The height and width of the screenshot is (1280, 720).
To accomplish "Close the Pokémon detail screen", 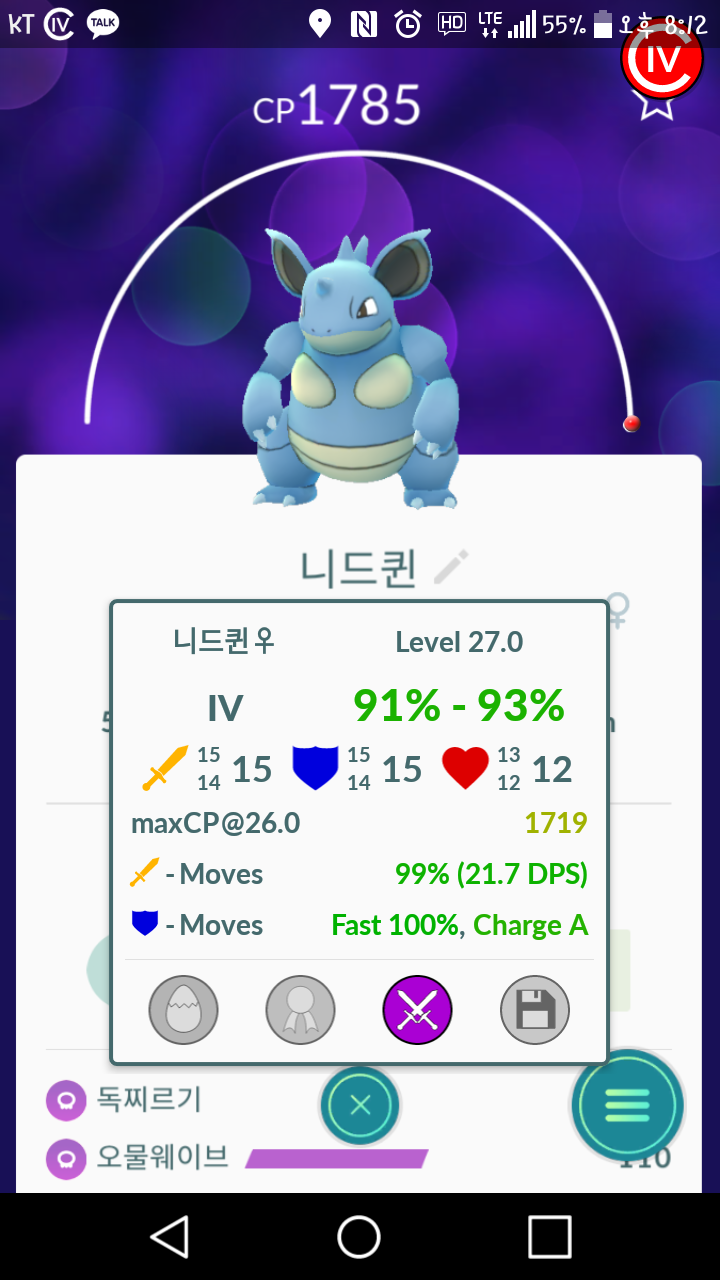I will (360, 1105).
